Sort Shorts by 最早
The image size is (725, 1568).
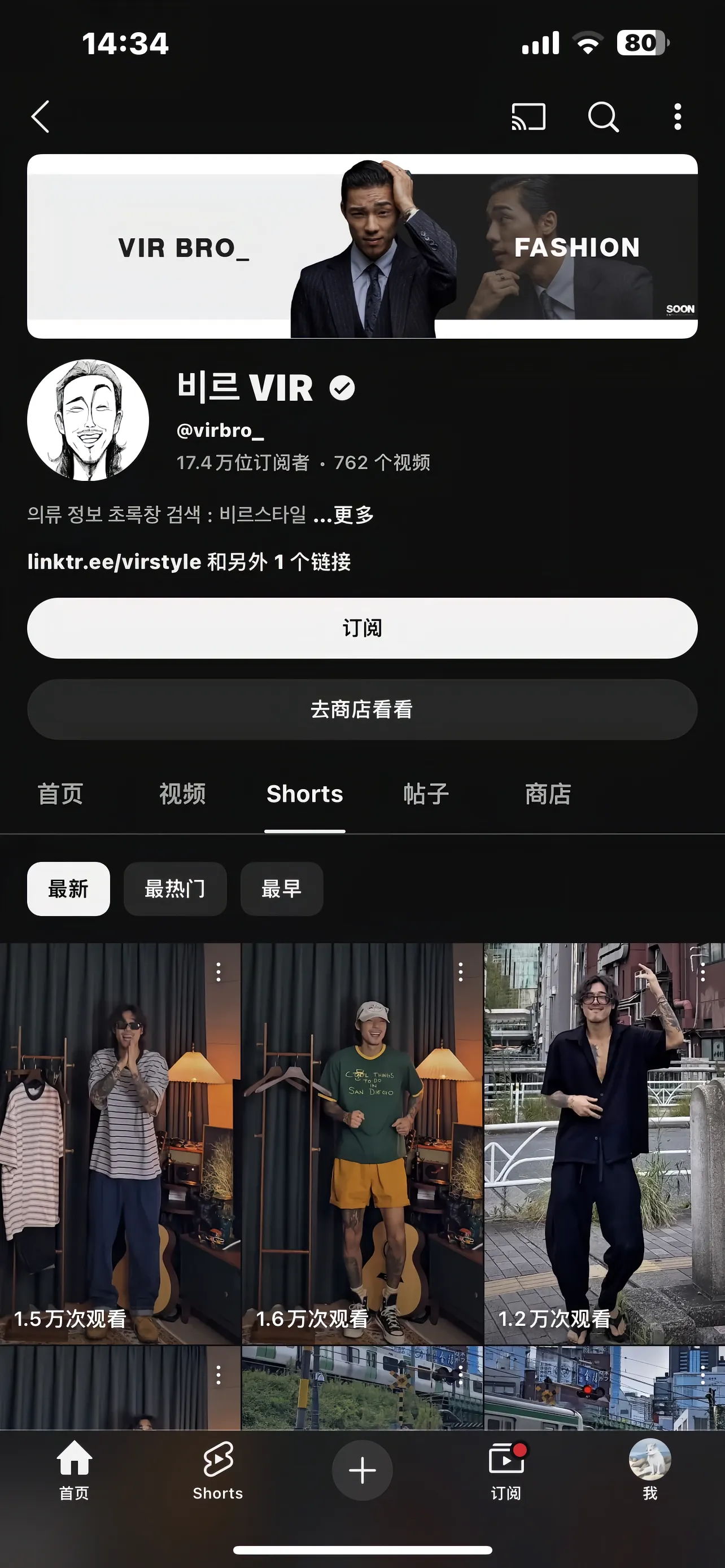click(281, 888)
